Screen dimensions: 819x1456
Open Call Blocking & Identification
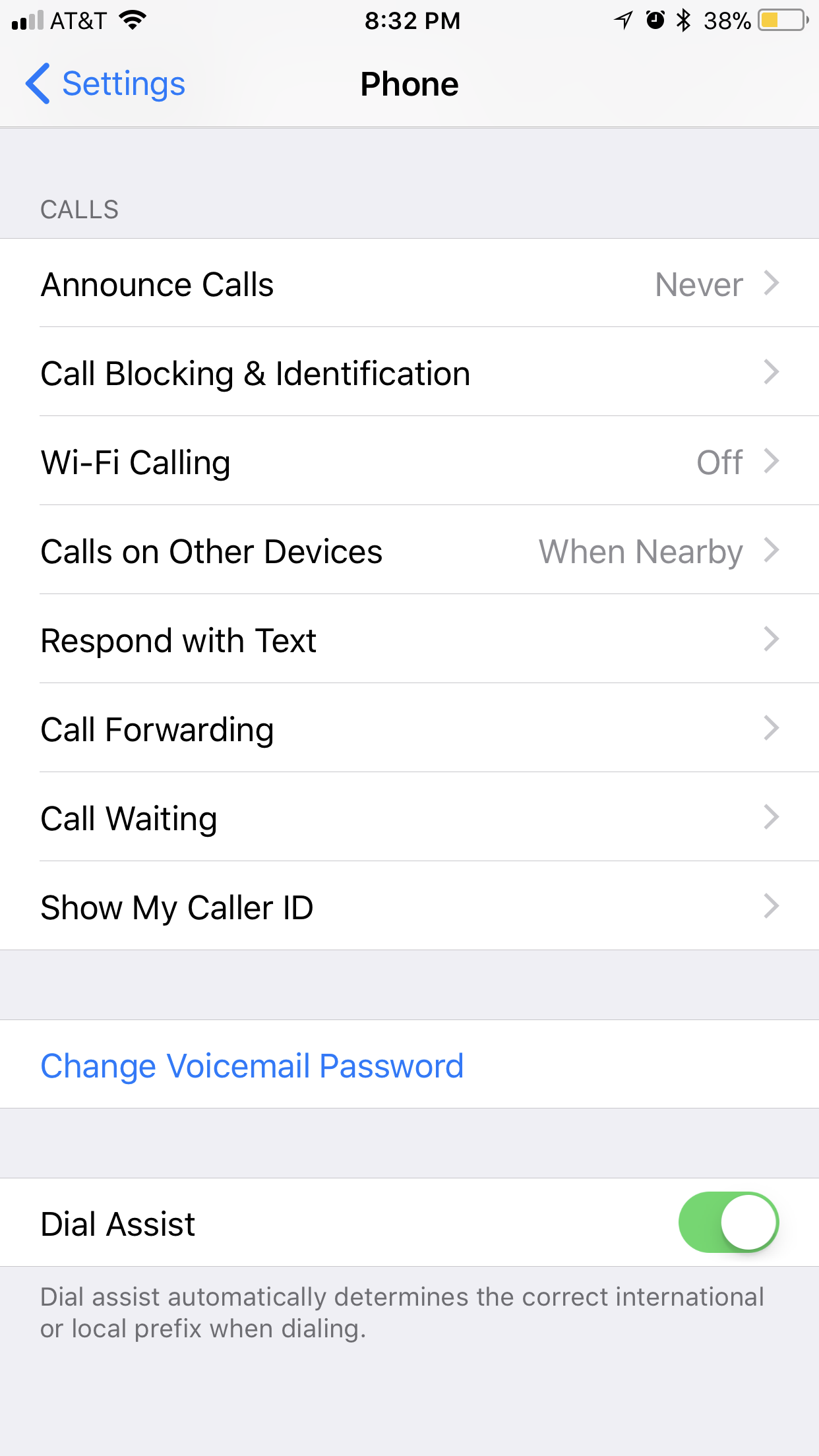click(409, 373)
